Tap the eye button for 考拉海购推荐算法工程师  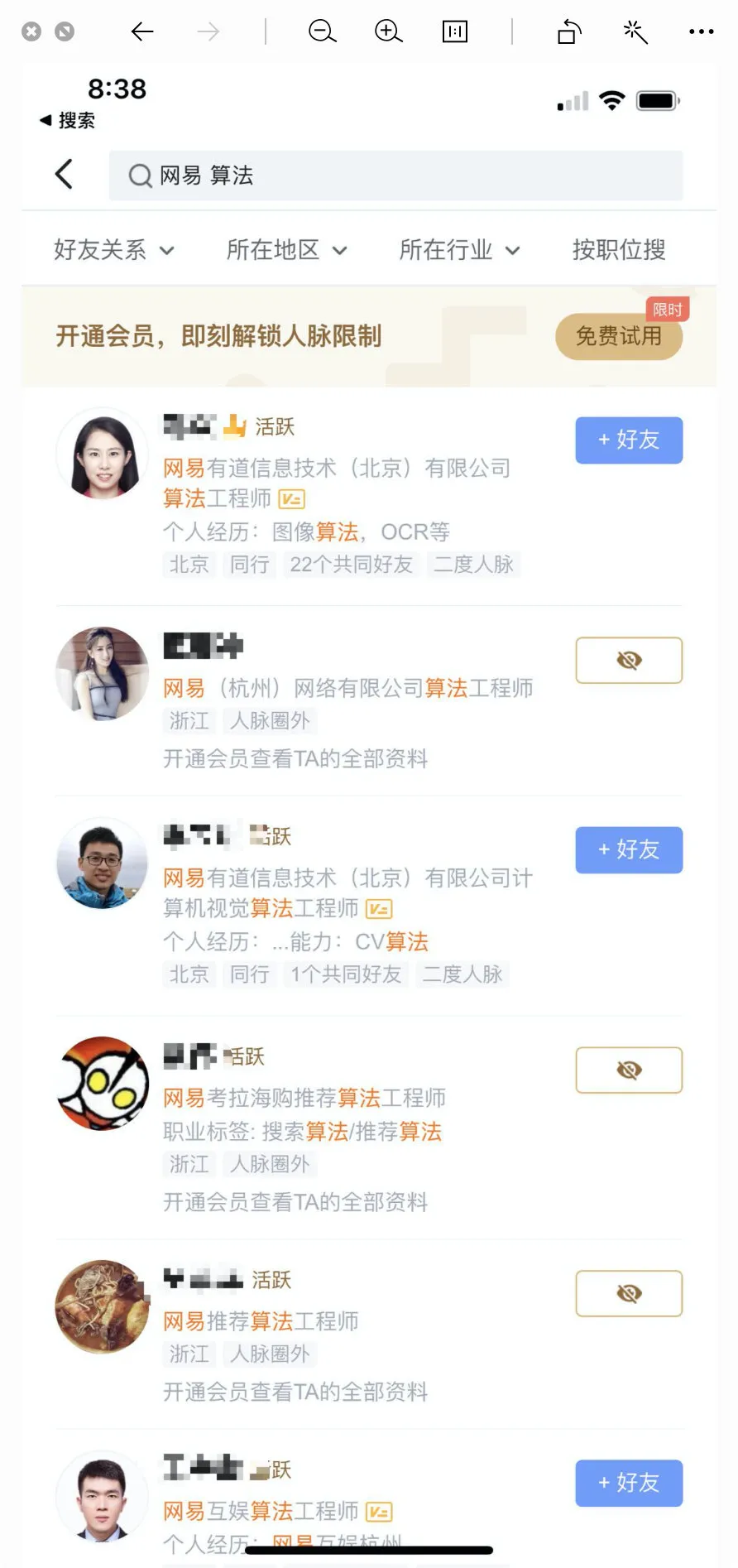coord(629,1070)
